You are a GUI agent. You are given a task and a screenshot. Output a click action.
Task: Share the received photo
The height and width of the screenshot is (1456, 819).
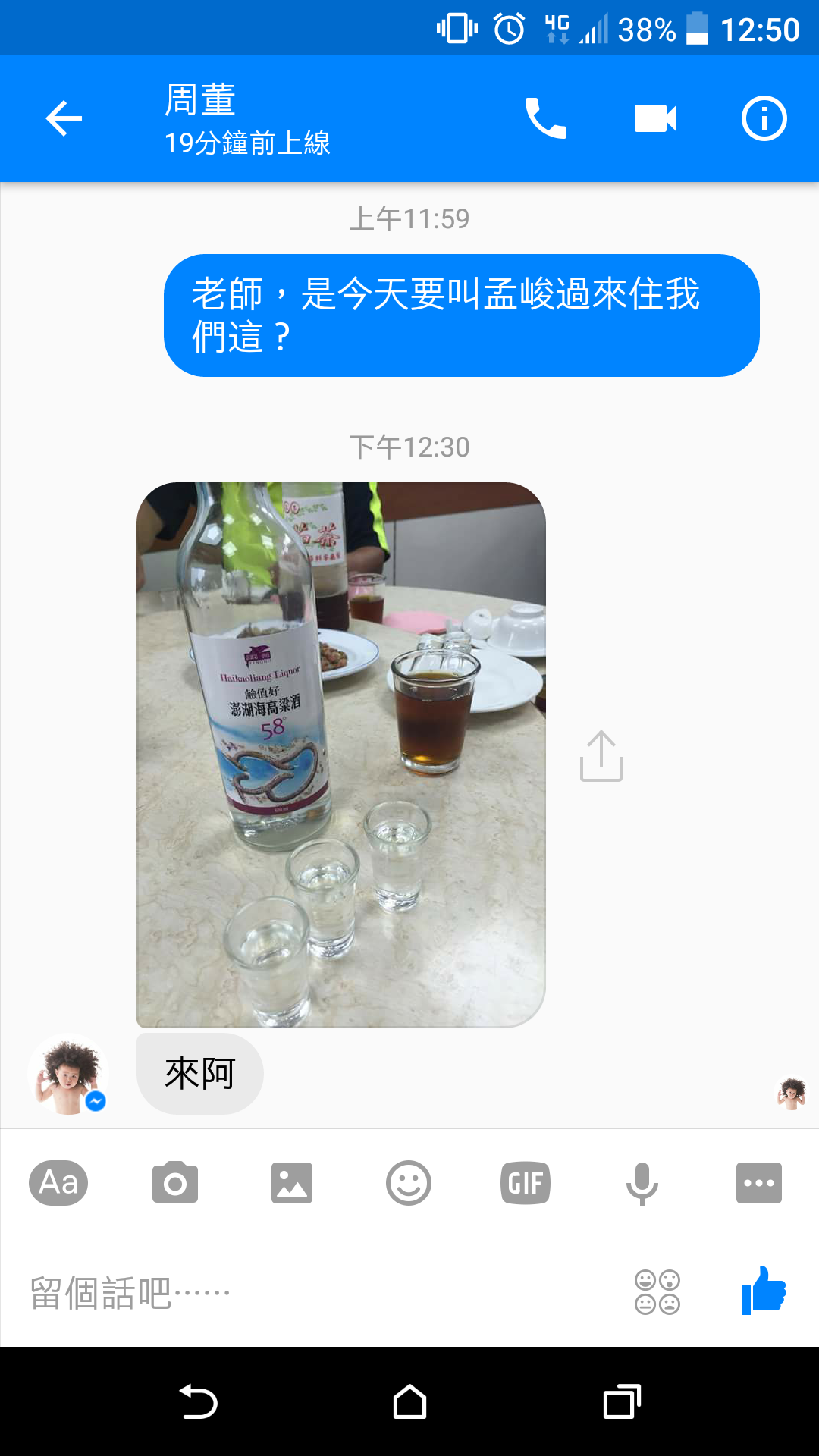coord(601,755)
